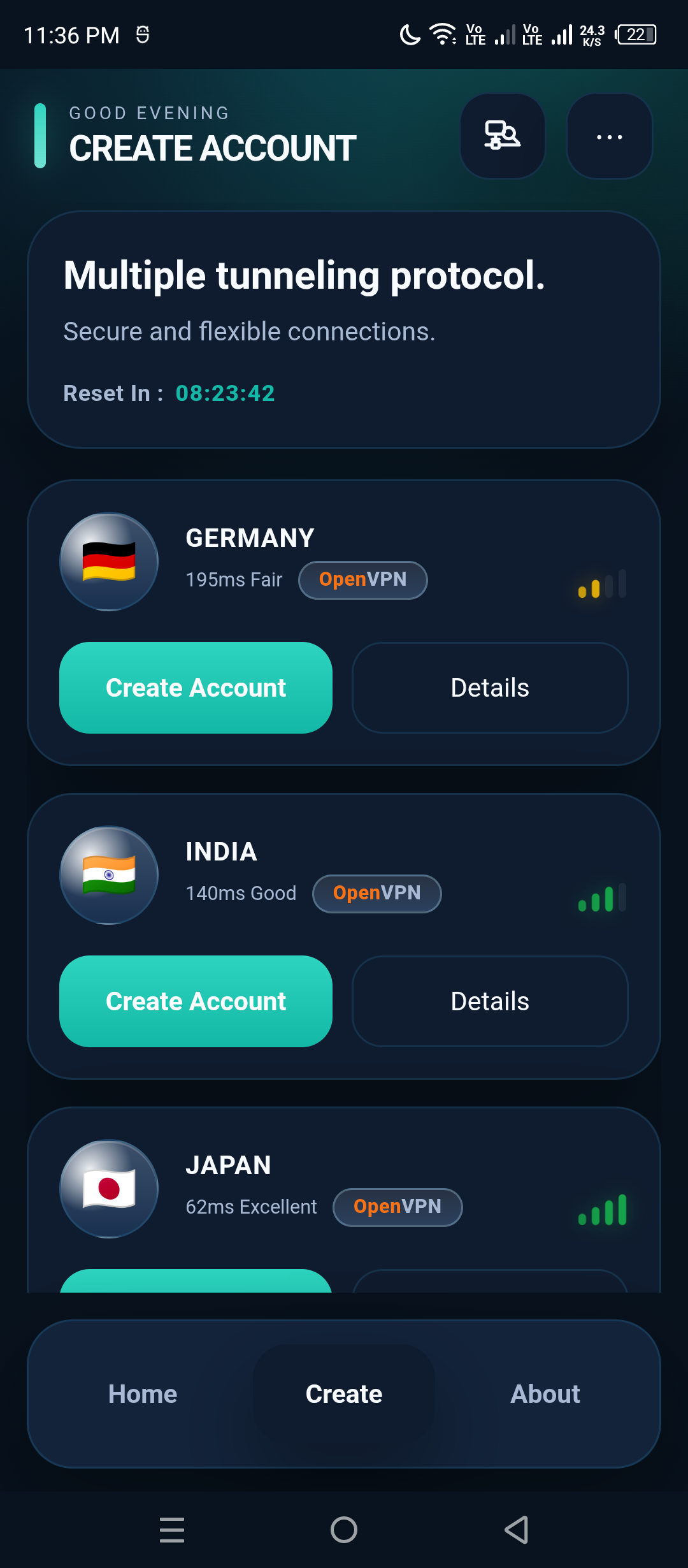Select the OpenVPN badge on Germany server
This screenshot has height=1568, width=688.
tap(362, 579)
